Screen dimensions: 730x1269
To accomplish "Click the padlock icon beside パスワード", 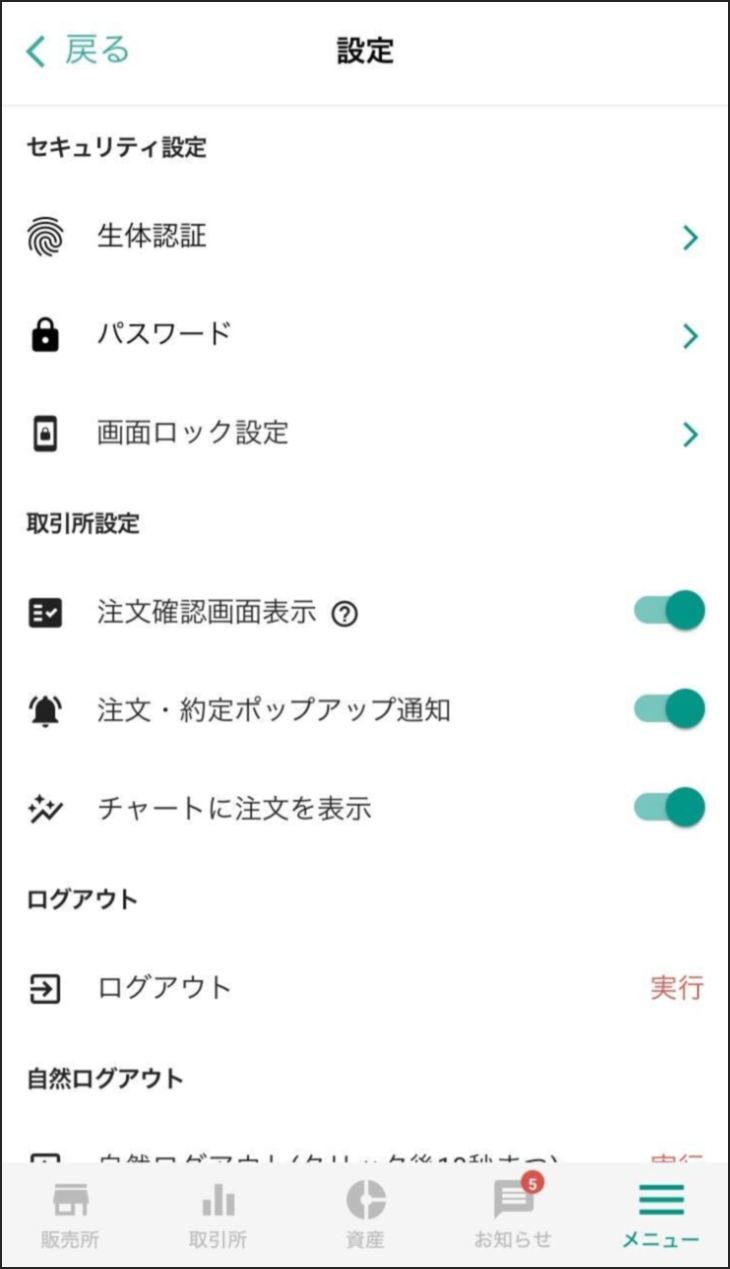I will coord(44,335).
